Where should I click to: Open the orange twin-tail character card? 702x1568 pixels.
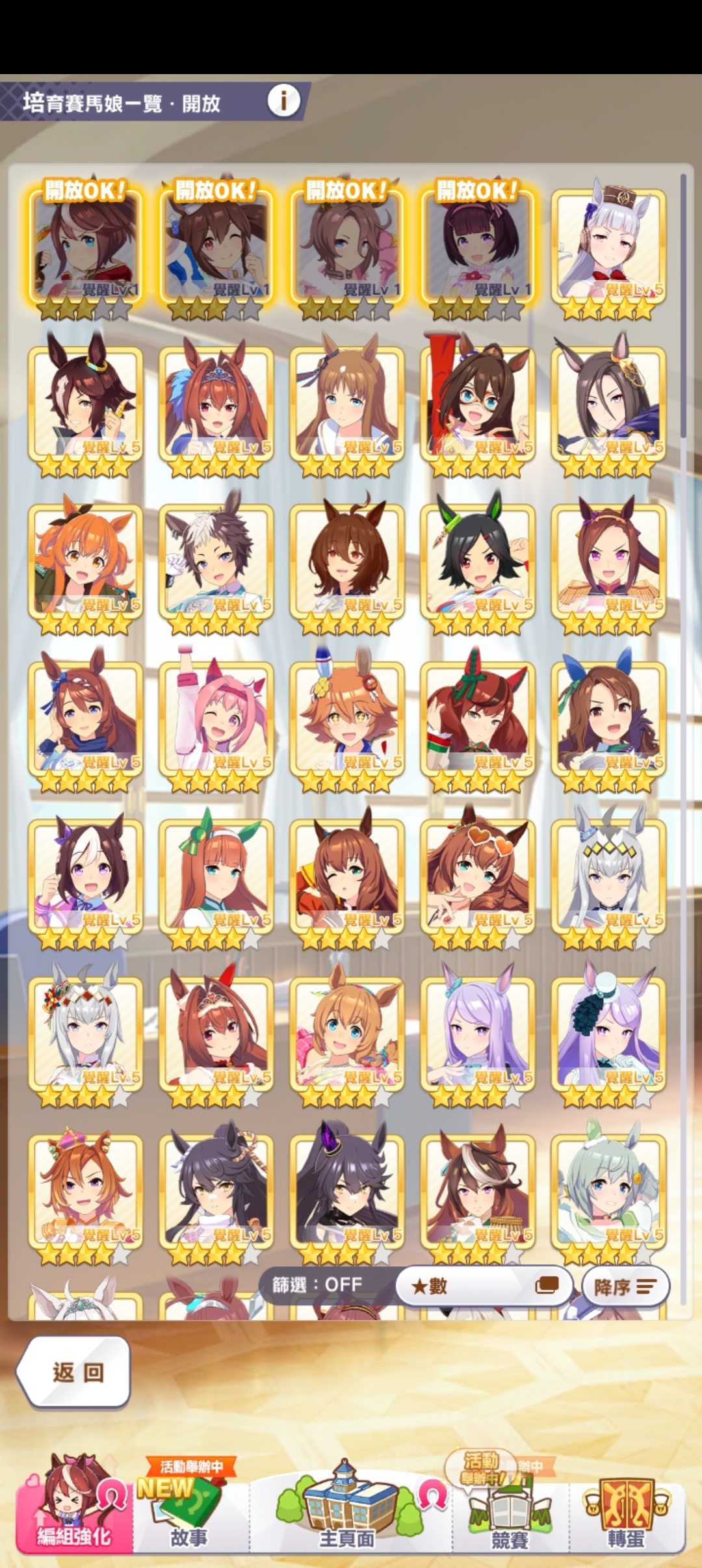[85, 559]
